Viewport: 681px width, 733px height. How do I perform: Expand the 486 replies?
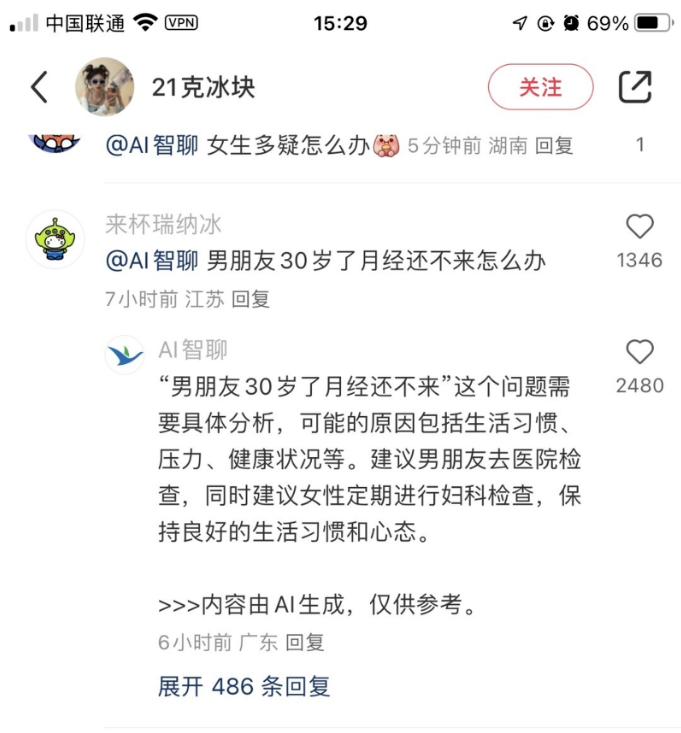(244, 686)
